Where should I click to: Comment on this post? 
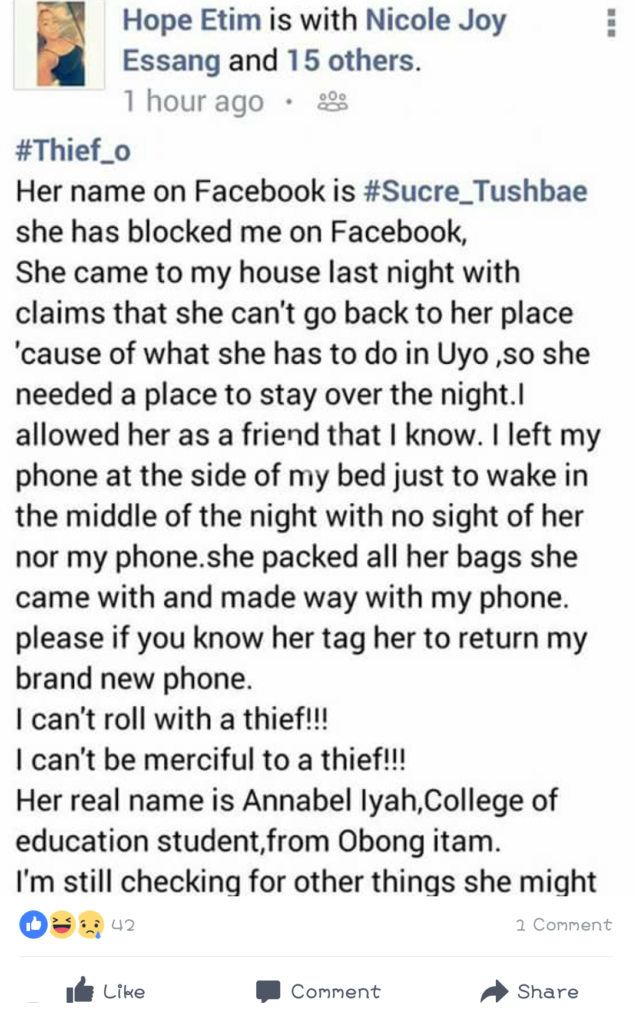click(318, 991)
